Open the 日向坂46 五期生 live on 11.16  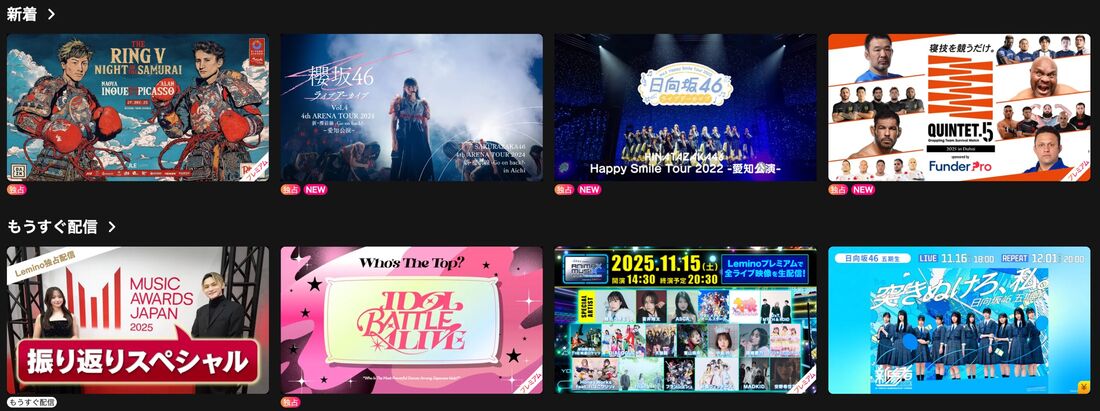[x=959, y=320]
